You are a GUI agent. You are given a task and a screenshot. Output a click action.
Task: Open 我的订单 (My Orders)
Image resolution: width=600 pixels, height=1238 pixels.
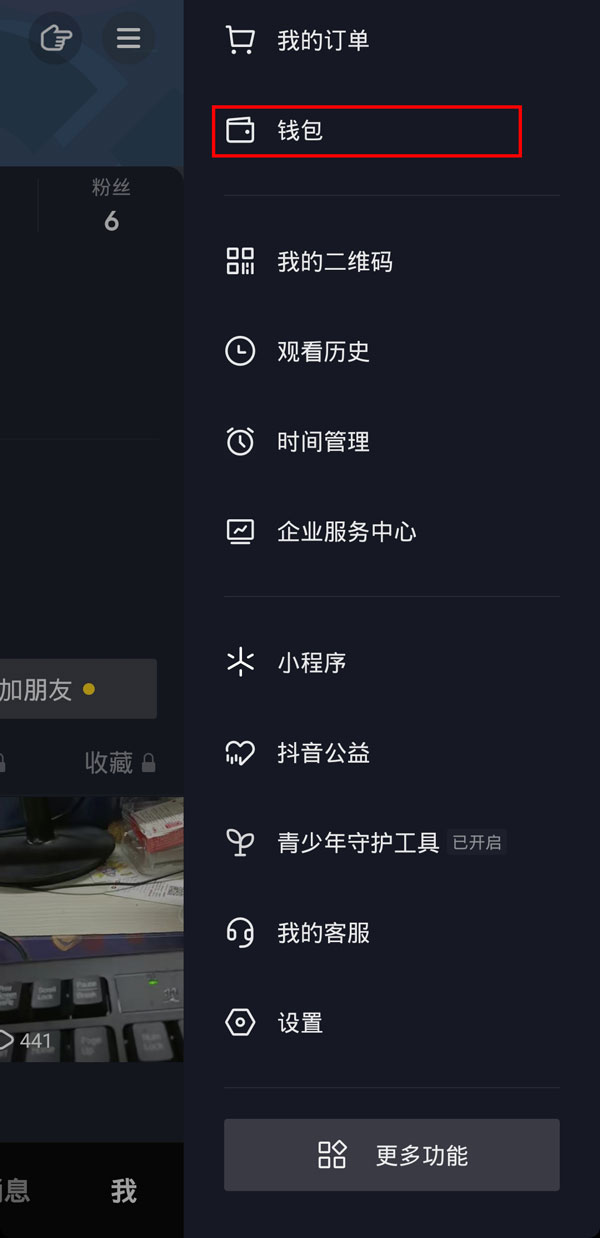(322, 41)
